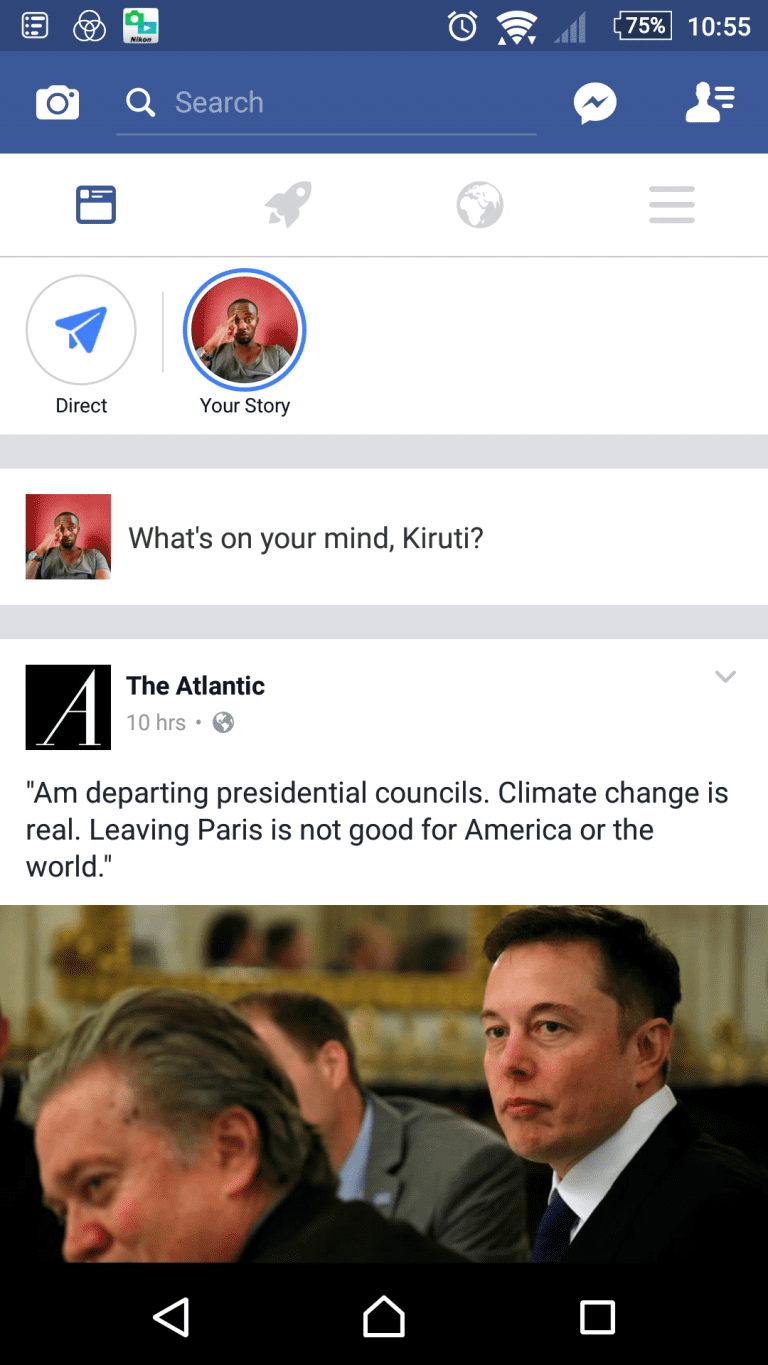Image resolution: width=768 pixels, height=1365 pixels.
Task: Tap "What's on your mind, Kiruti?"
Action: (x=305, y=538)
